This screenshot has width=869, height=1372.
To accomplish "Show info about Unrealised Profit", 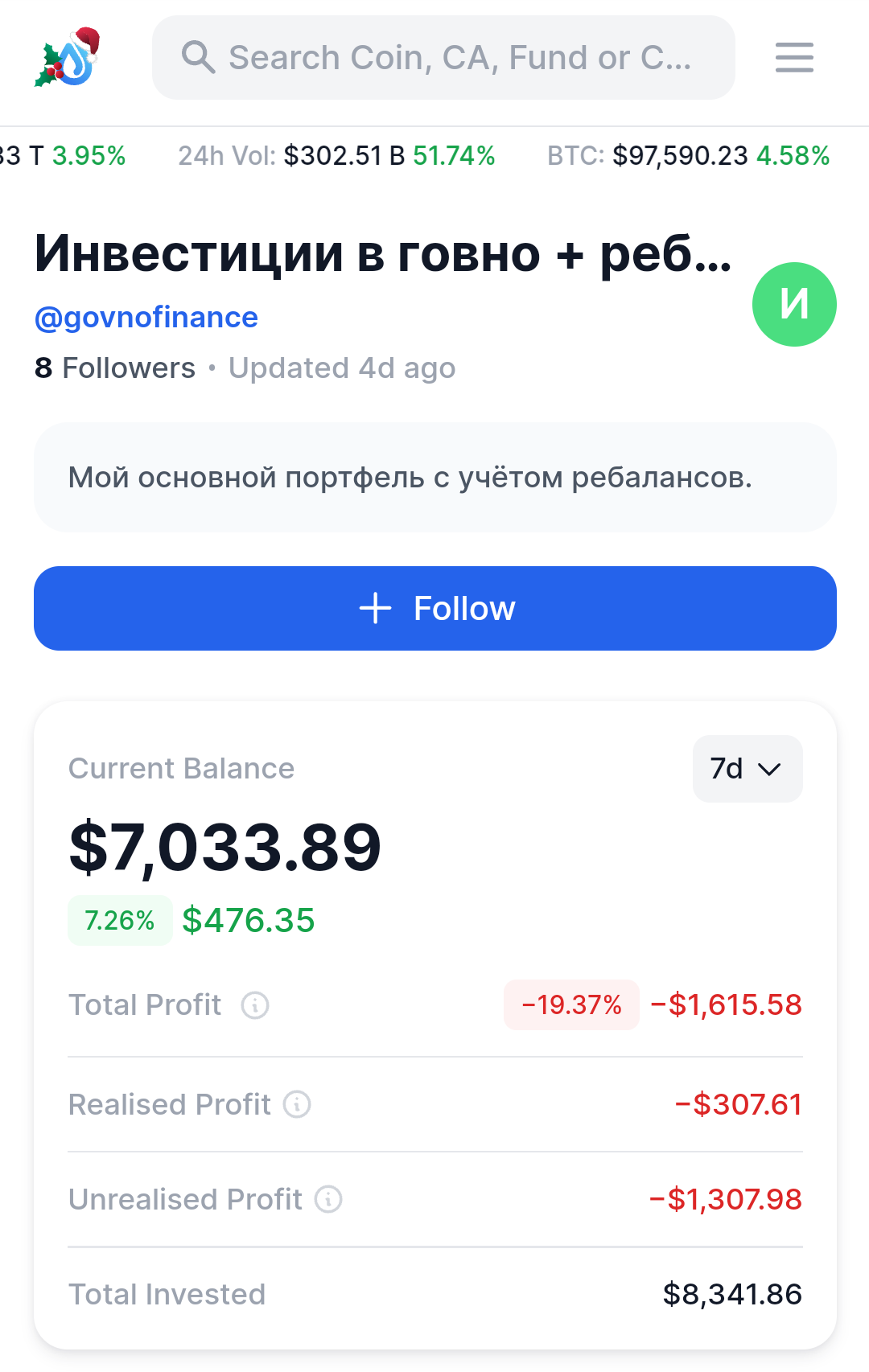I will (328, 1200).
